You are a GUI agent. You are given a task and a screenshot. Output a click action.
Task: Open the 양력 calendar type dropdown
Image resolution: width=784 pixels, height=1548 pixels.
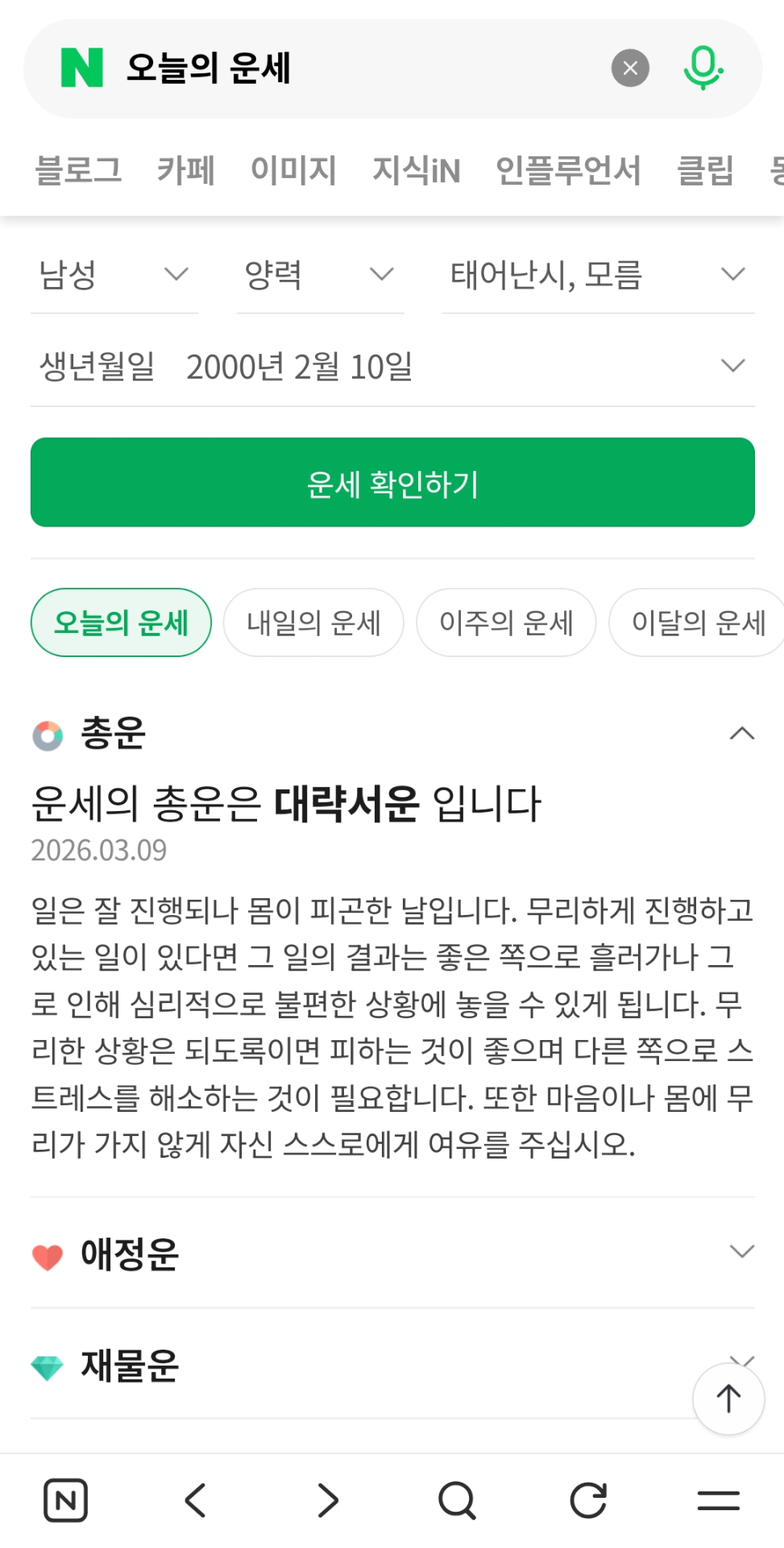pos(319,275)
